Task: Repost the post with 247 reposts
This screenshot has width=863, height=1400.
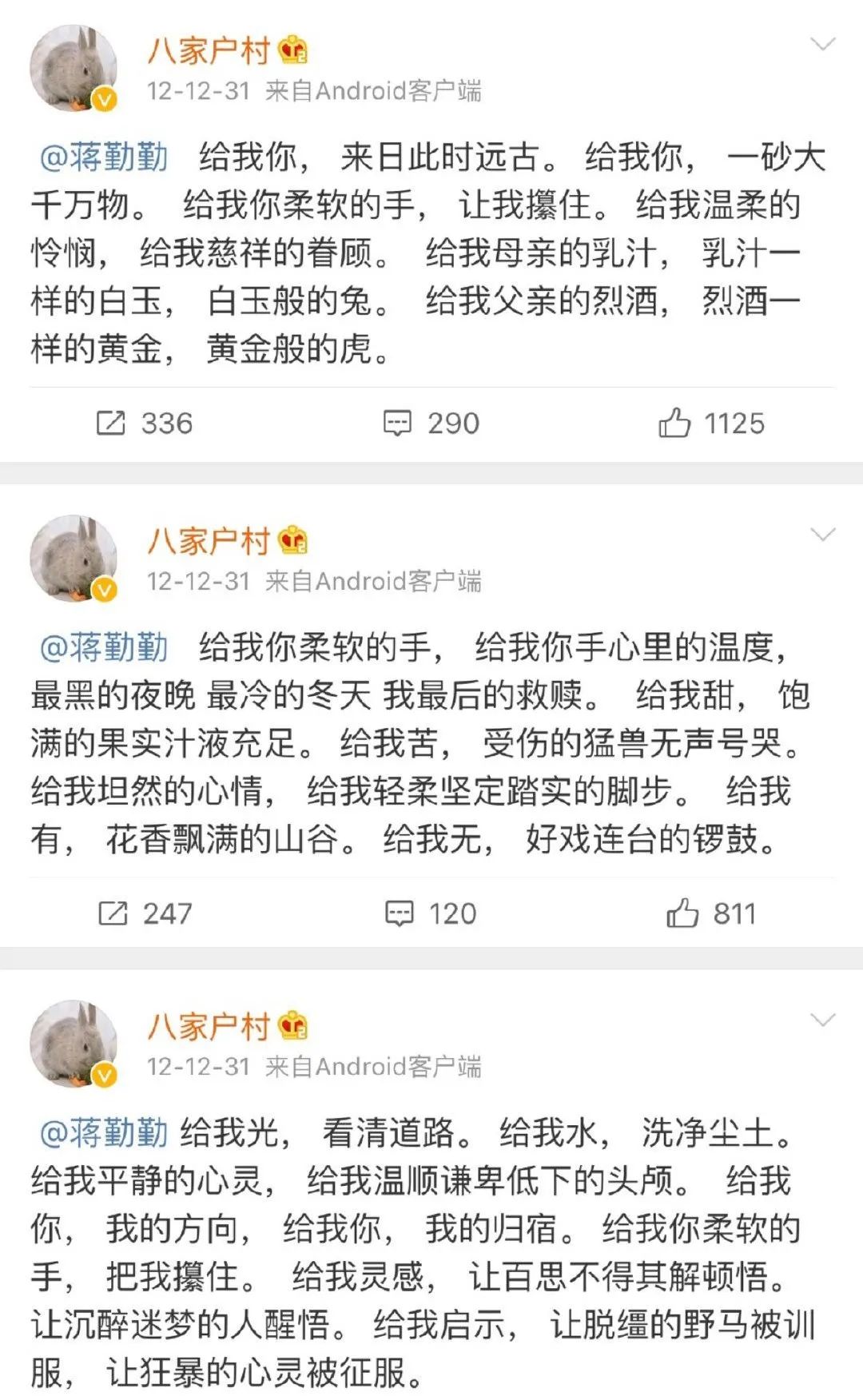Action: (145, 913)
